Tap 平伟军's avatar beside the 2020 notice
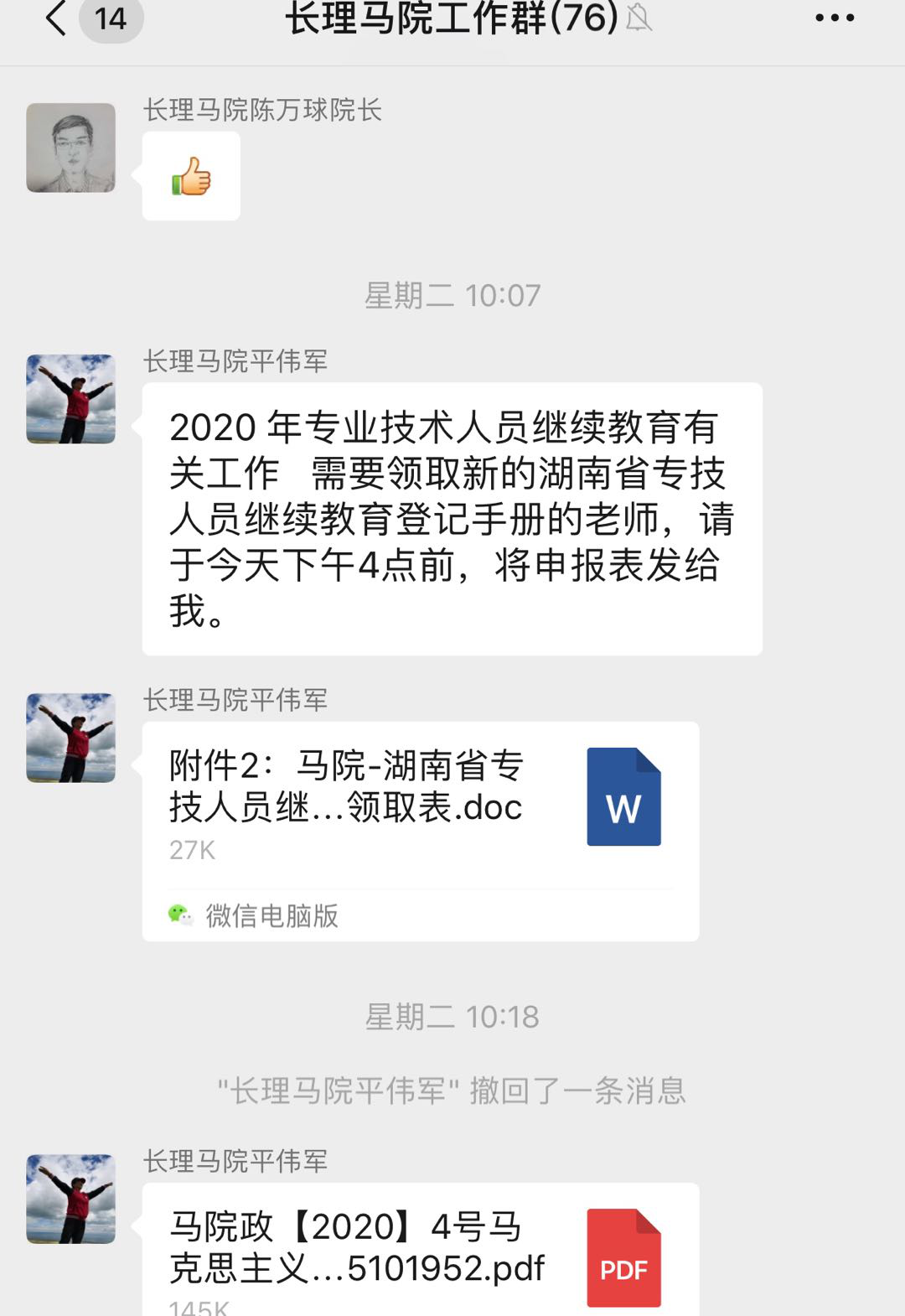The image size is (905, 1316). coord(71,399)
